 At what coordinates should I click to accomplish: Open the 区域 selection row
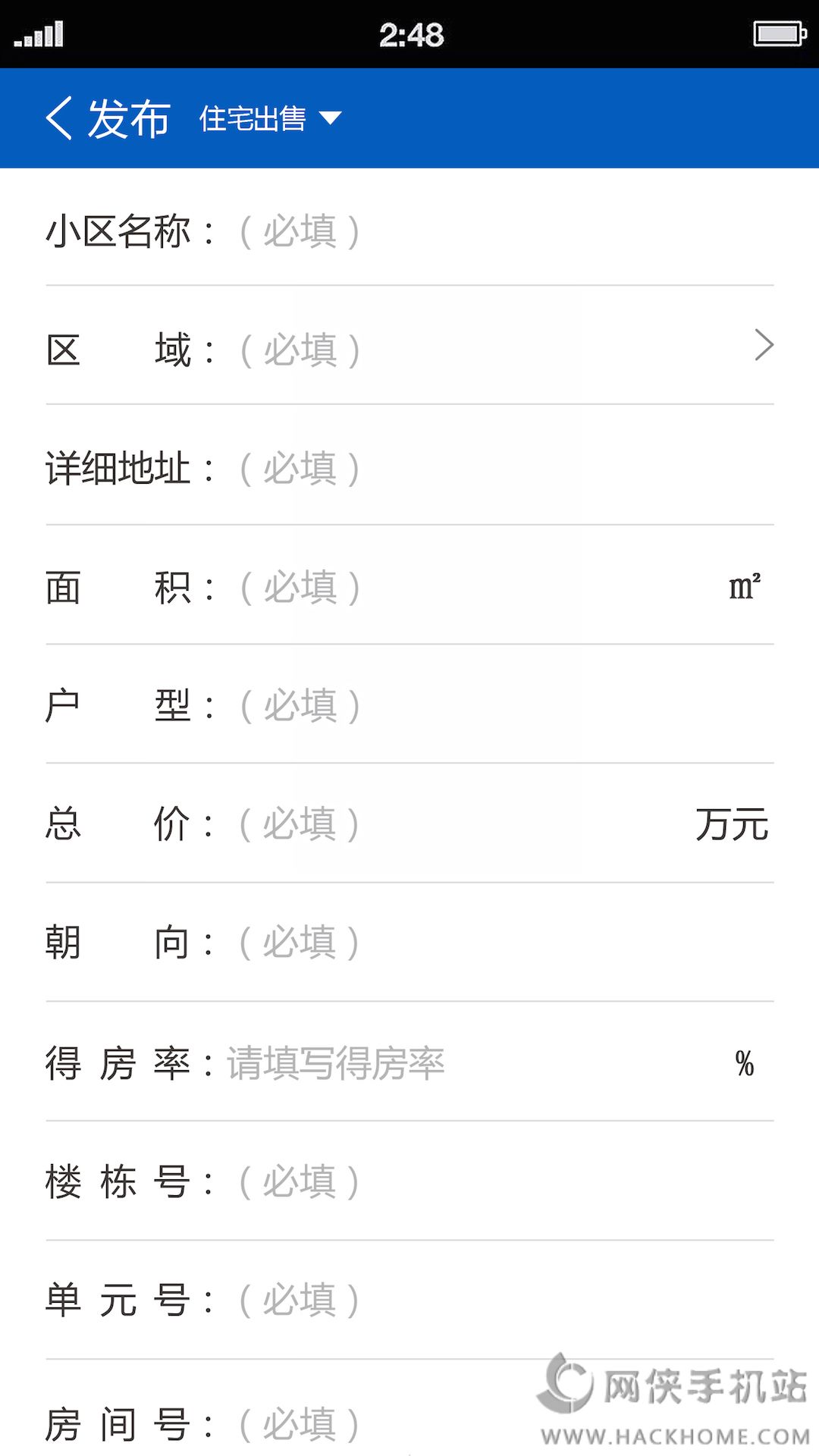pyautogui.click(x=409, y=349)
